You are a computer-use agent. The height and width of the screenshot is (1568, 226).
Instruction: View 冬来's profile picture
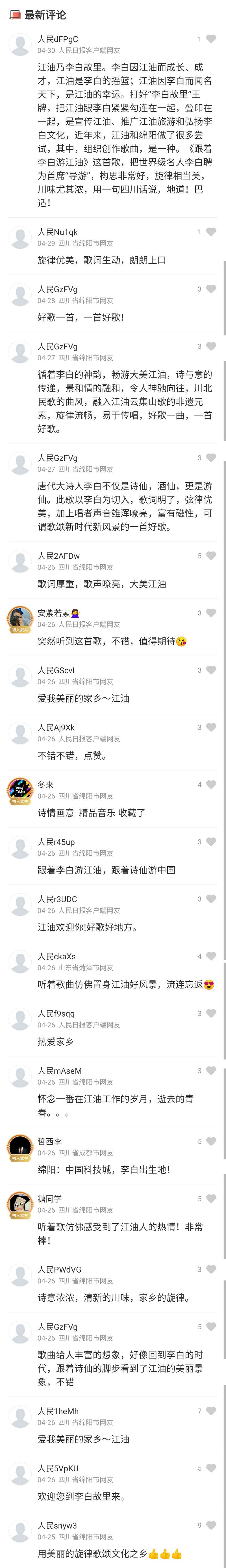[x=19, y=789]
